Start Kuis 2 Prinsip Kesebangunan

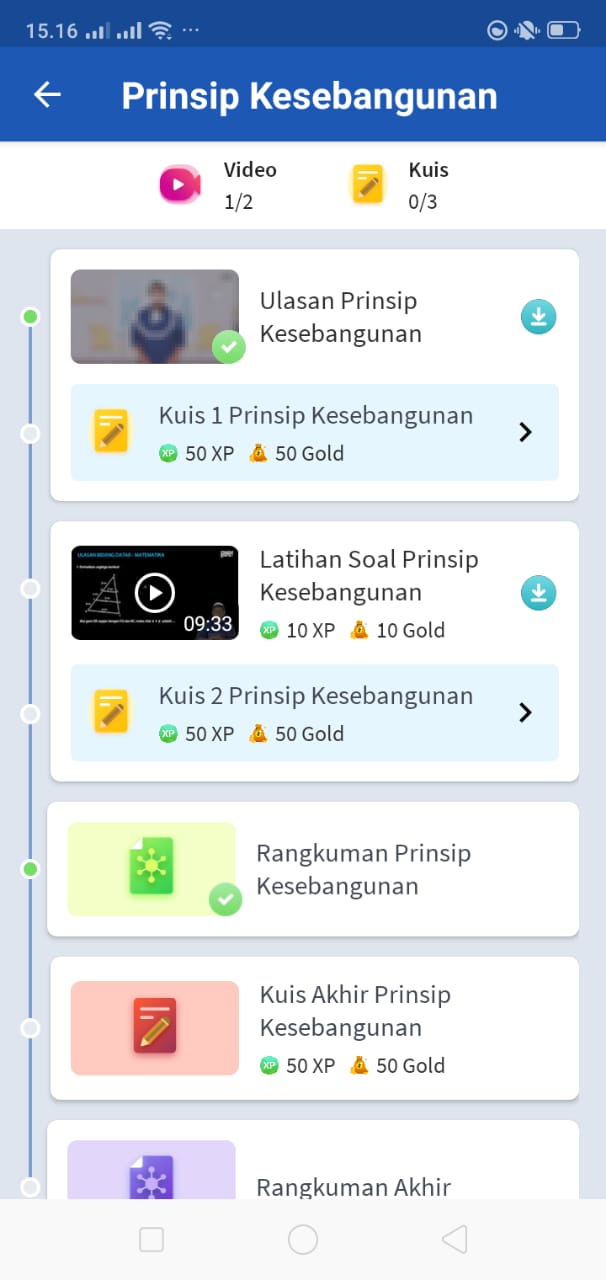[314, 712]
